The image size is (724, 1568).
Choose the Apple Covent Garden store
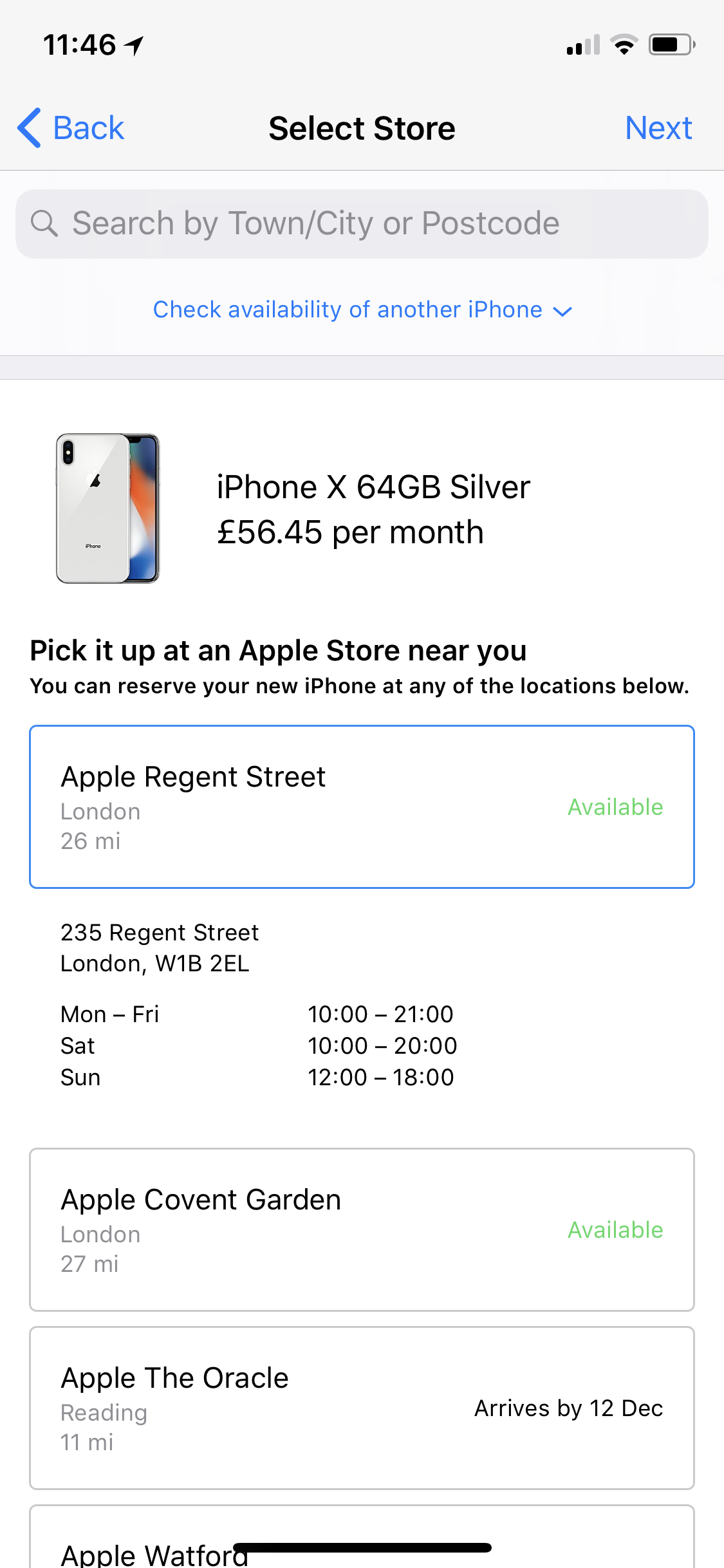pyautogui.click(x=362, y=1229)
